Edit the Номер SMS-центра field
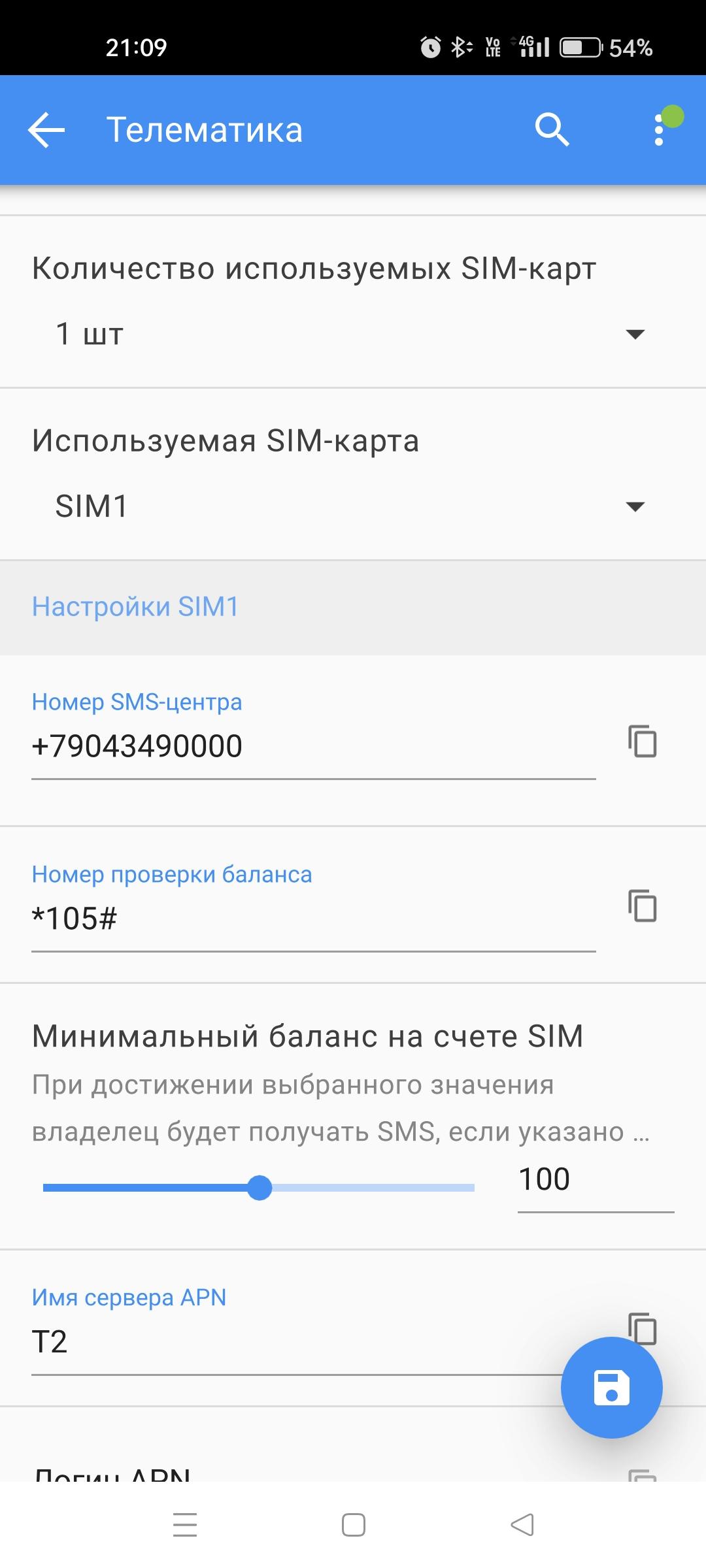 tap(314, 746)
